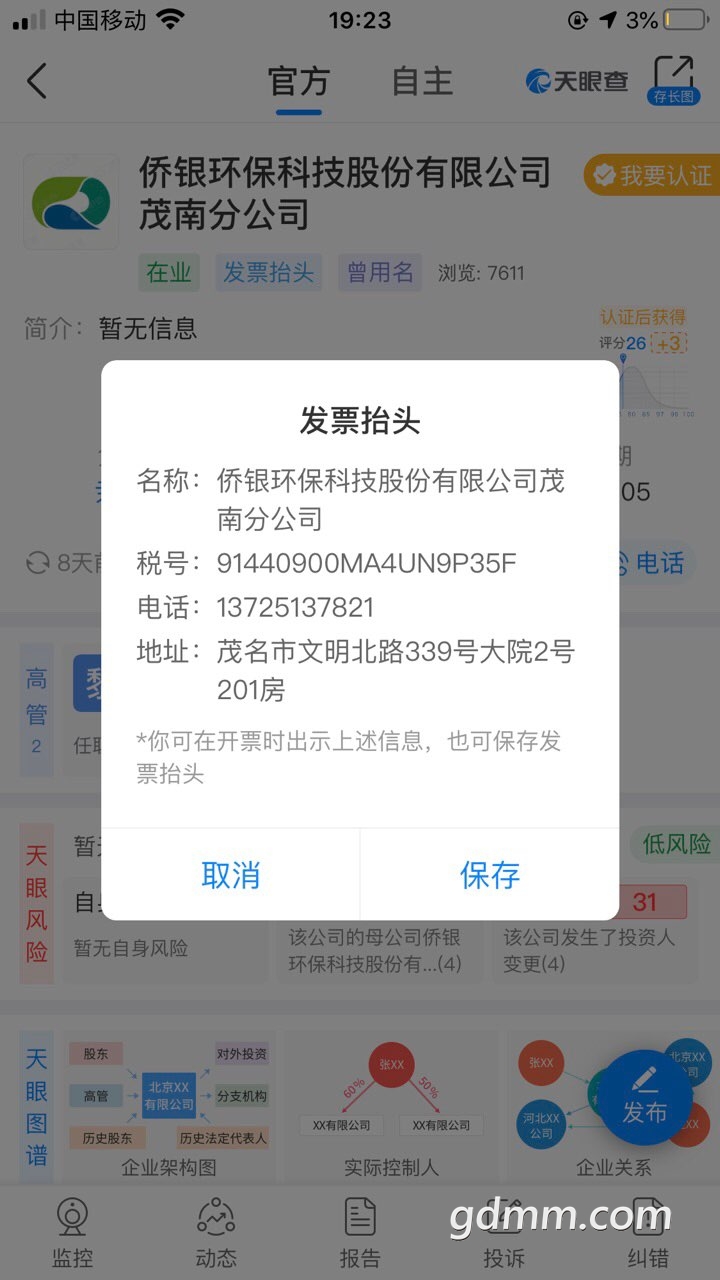720x1280 pixels.
Task: Cancel the invoice title dialog
Action: [231, 875]
